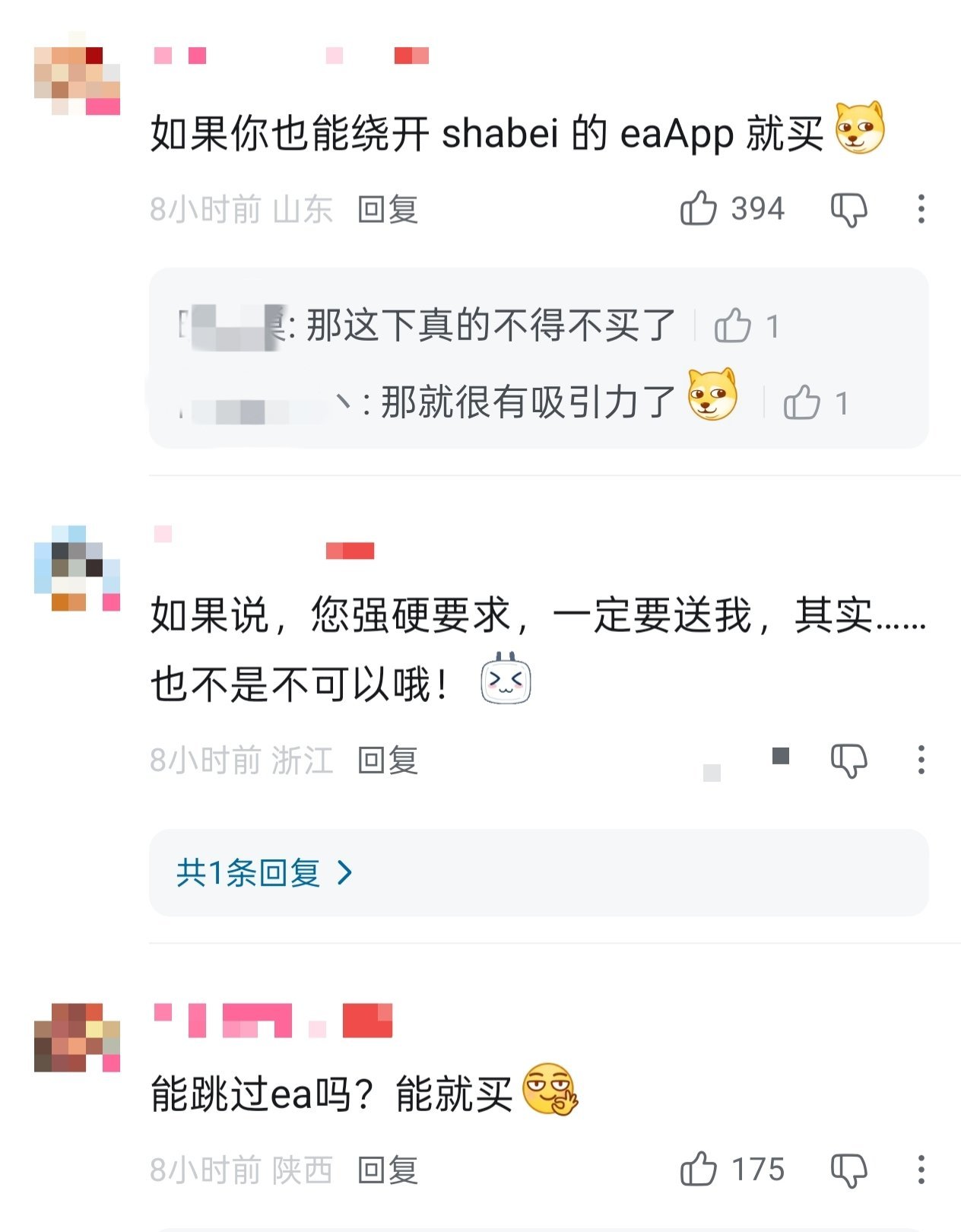Like the eaApp comment from 山东
Image resolution: width=961 pixels, height=1232 pixels.
click(698, 208)
